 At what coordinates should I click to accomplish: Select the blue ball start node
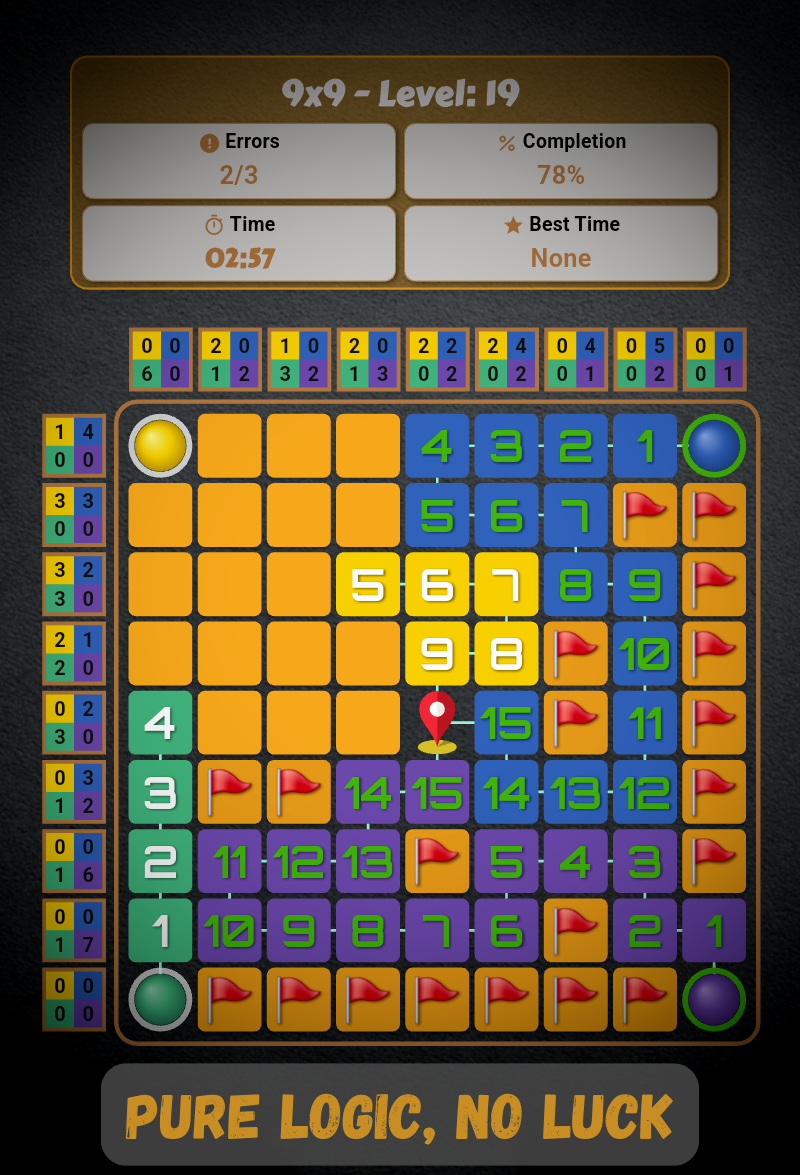[714, 446]
